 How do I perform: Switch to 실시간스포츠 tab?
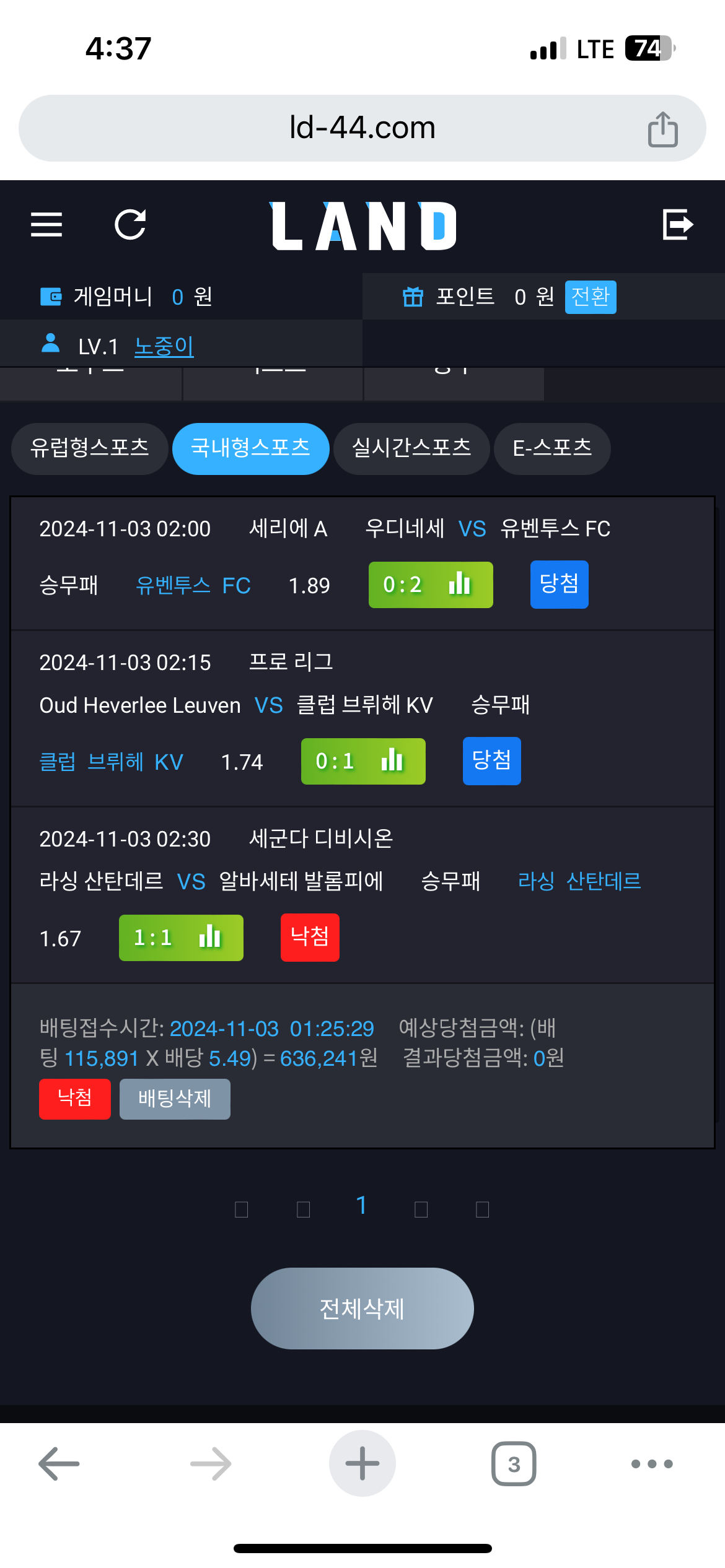point(411,448)
